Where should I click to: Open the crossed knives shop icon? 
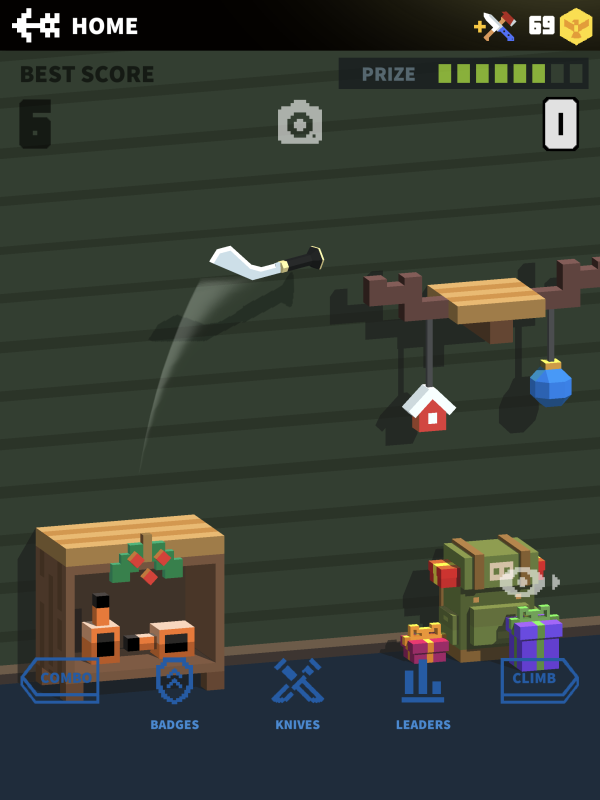coord(497,26)
